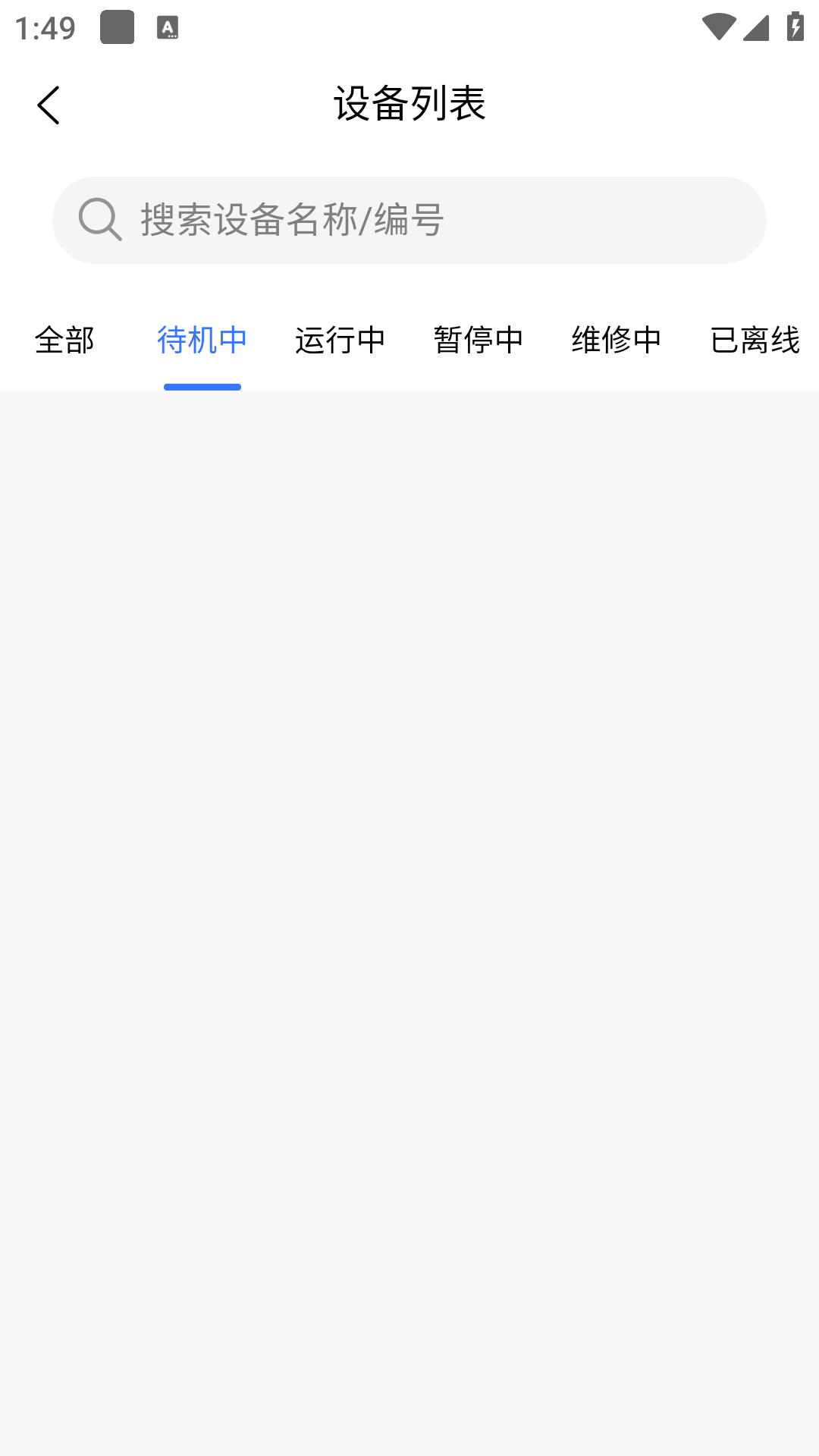This screenshot has height=1456, width=819.
Task: Show devices under 运行中 tab
Action: (340, 340)
